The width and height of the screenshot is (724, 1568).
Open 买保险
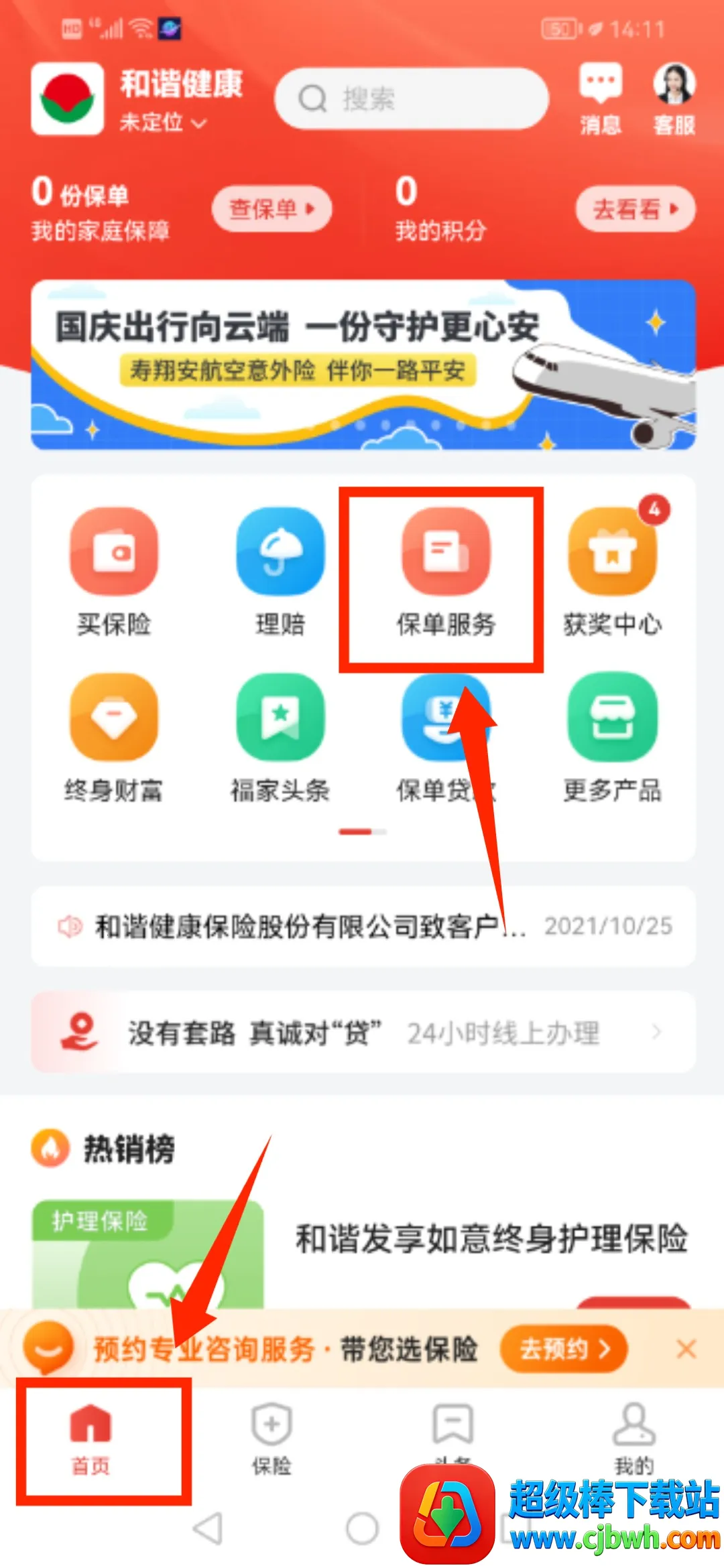click(114, 571)
